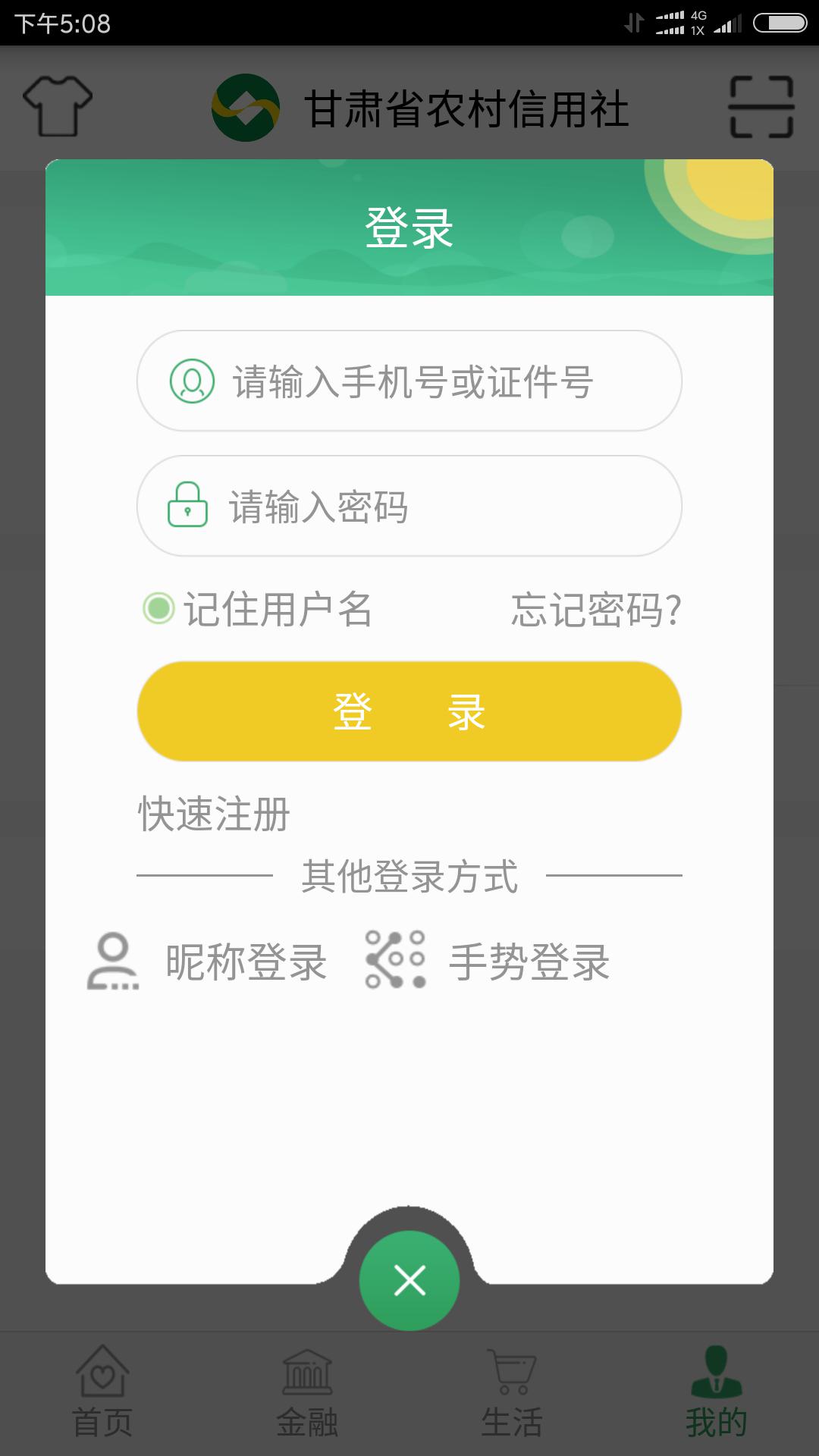Close the login dialog
Screen dimensions: 819x1456
tap(409, 1280)
